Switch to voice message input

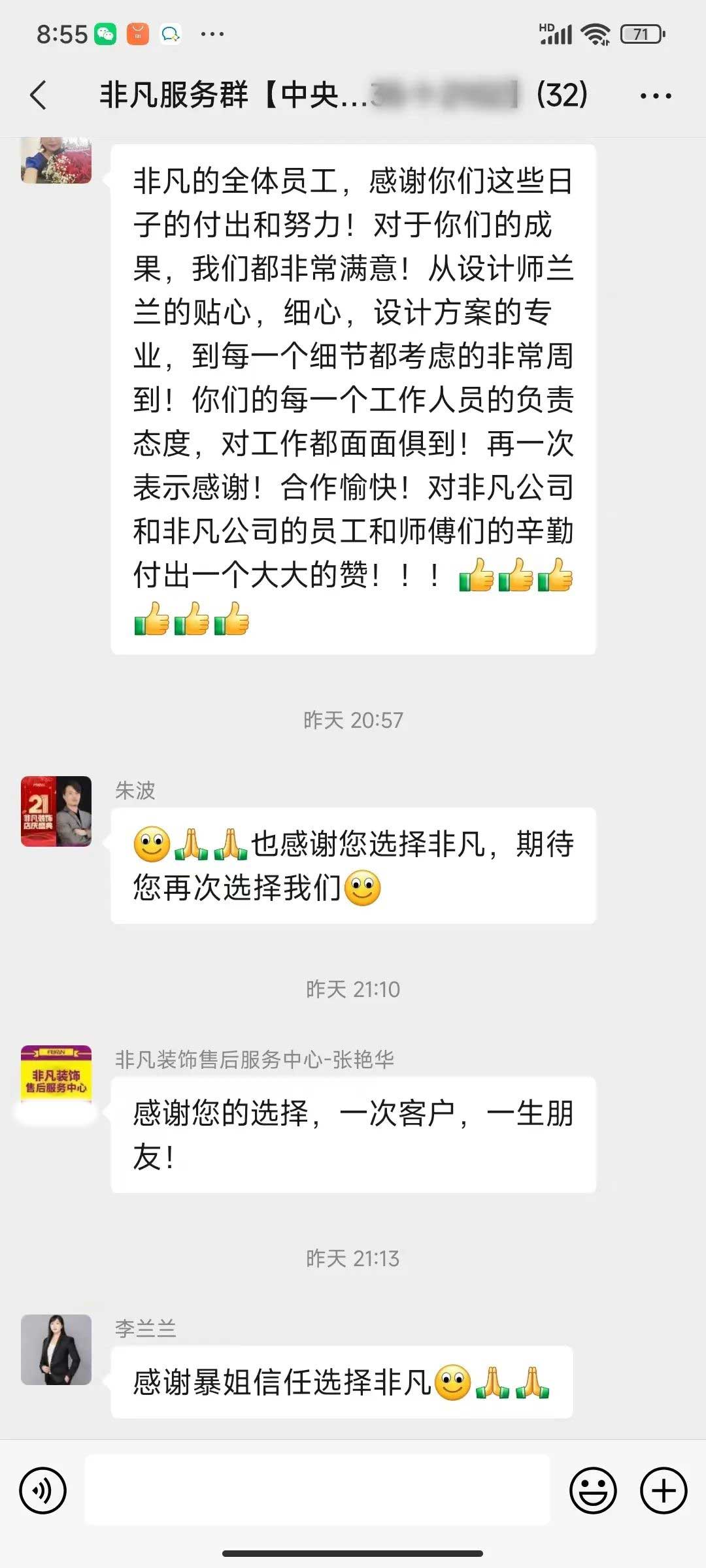(43, 1491)
